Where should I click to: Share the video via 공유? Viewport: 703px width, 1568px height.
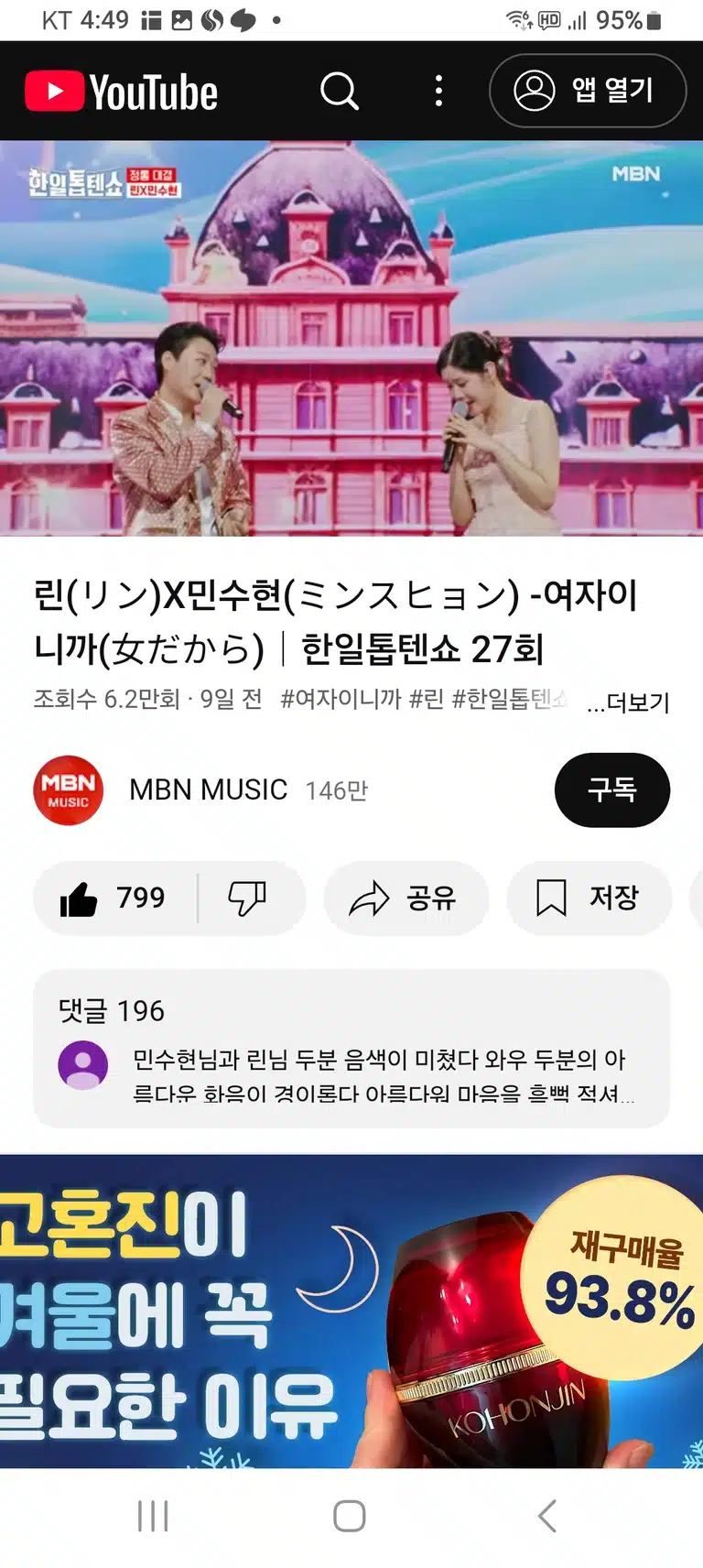coord(406,898)
